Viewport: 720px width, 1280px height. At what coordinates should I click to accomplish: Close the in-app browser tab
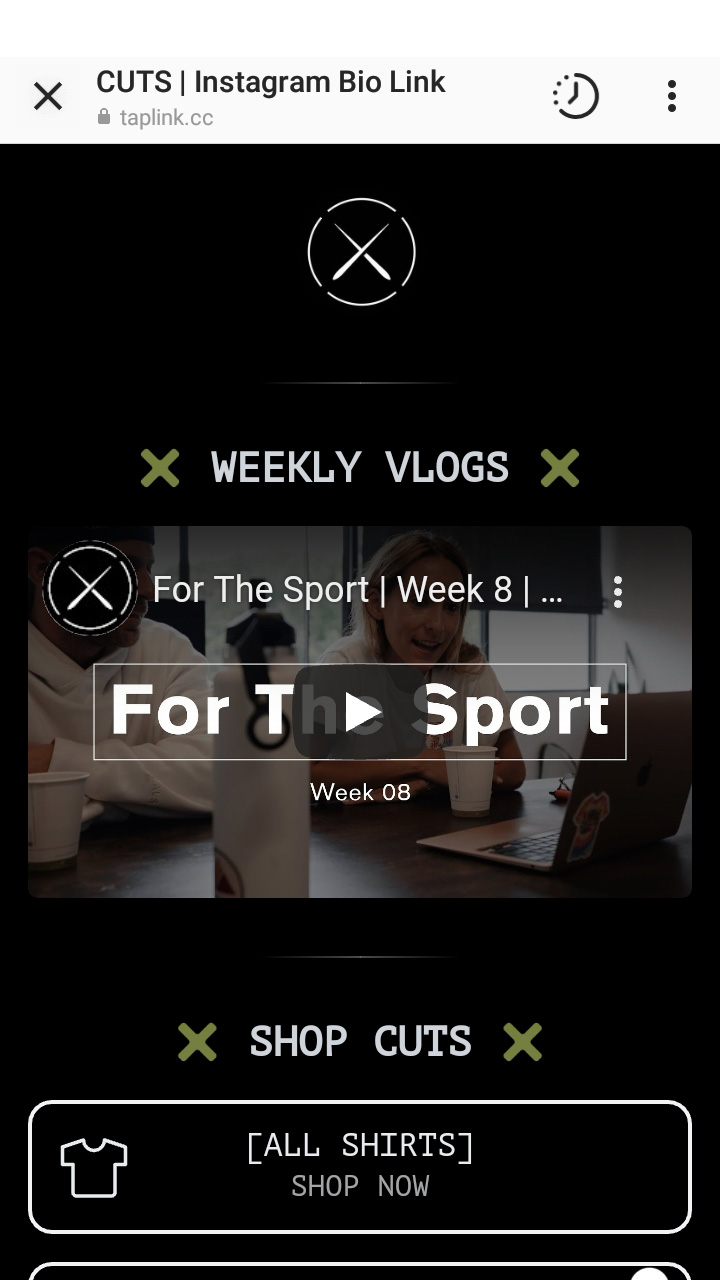pos(47,97)
